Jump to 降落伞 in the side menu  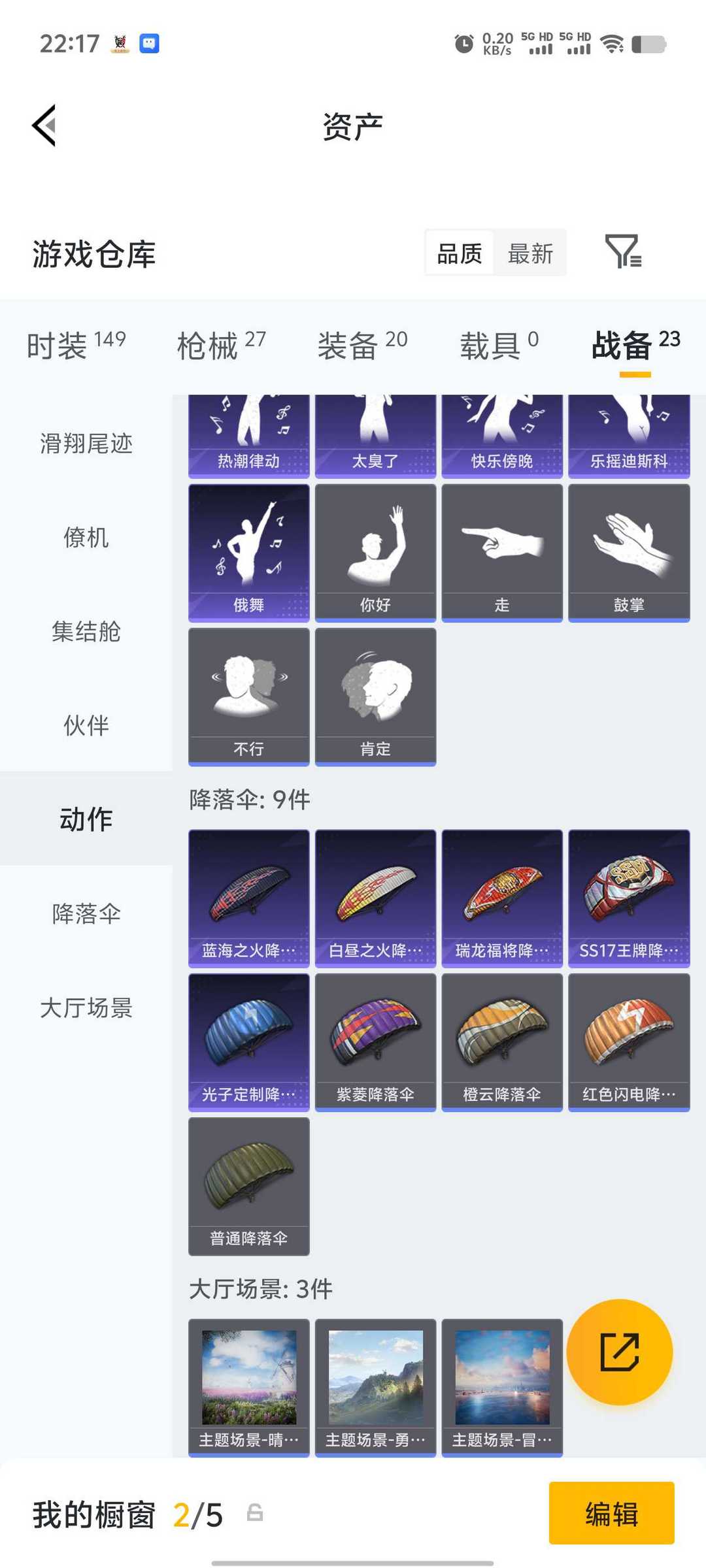click(x=86, y=914)
